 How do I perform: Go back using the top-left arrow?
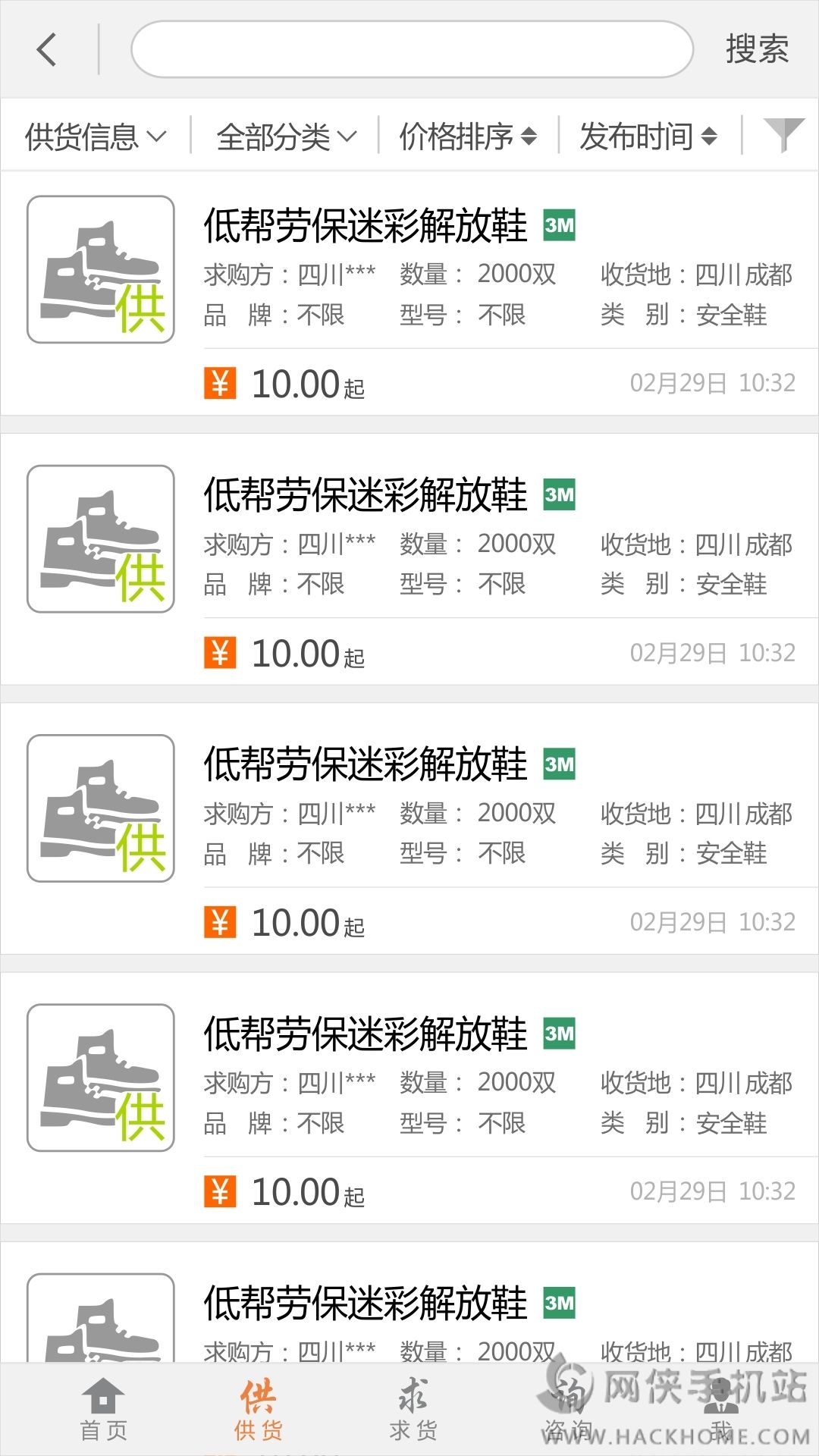point(47,50)
